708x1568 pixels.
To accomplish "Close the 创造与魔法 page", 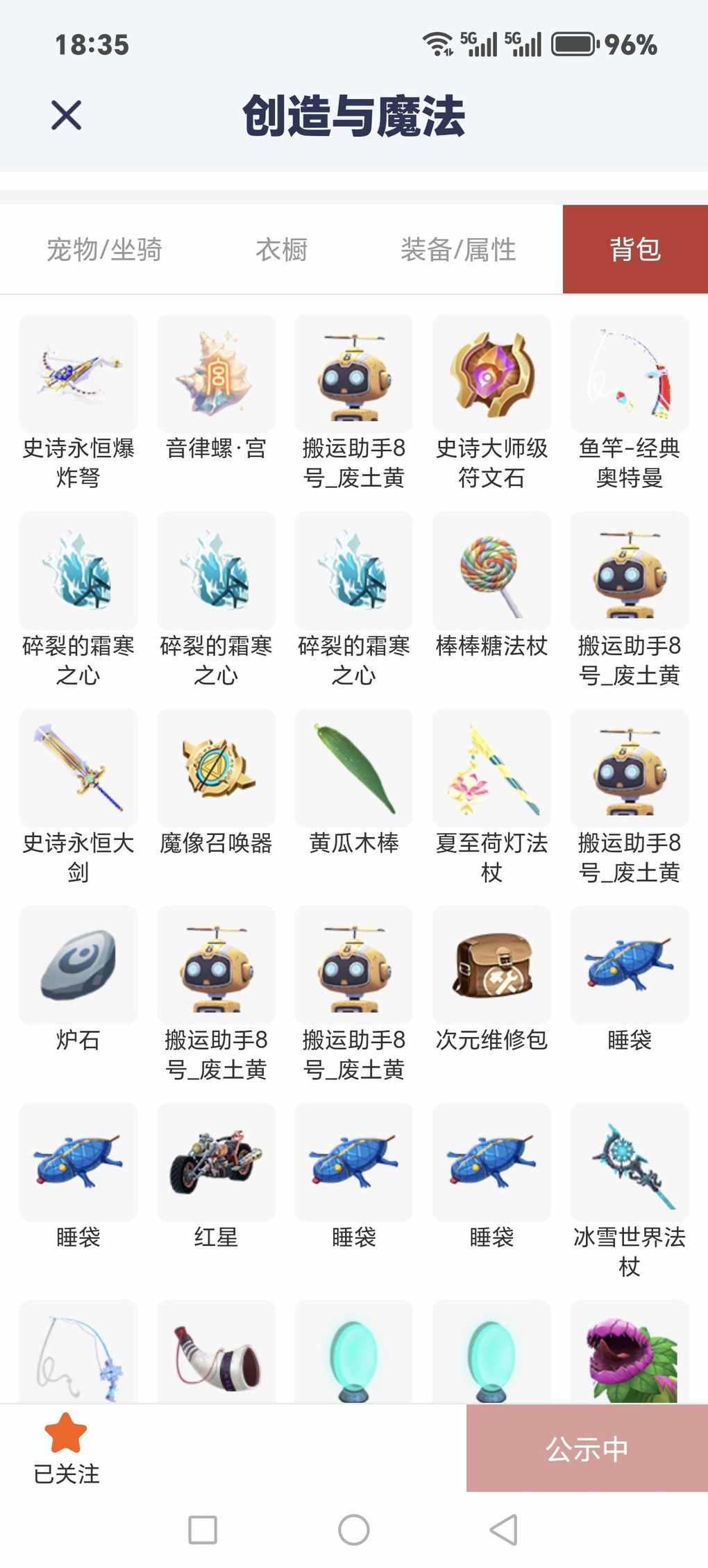I will (x=67, y=115).
